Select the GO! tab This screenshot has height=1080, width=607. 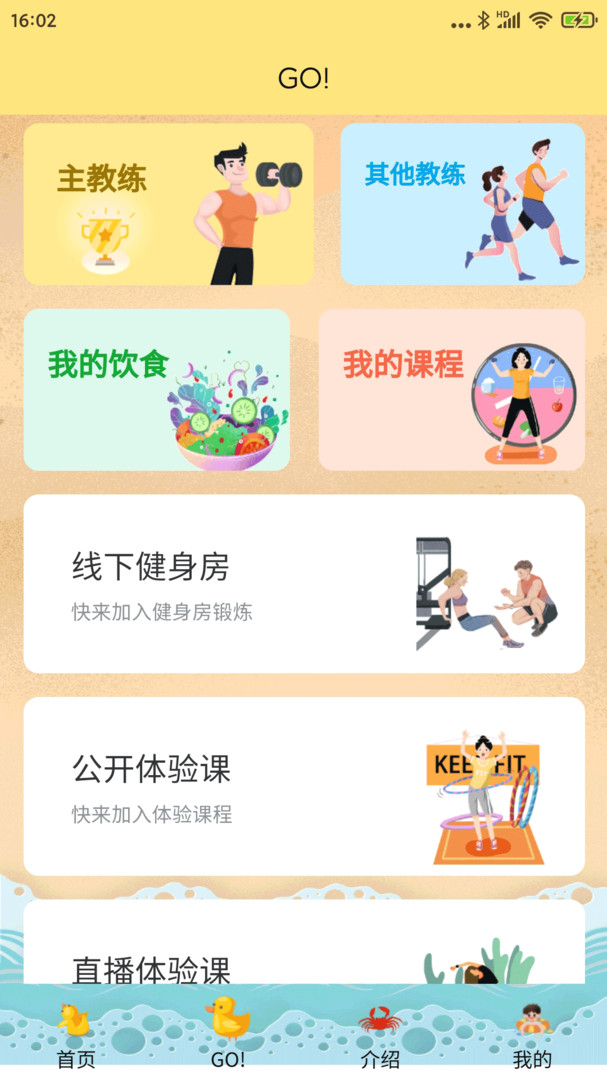pos(228,1036)
